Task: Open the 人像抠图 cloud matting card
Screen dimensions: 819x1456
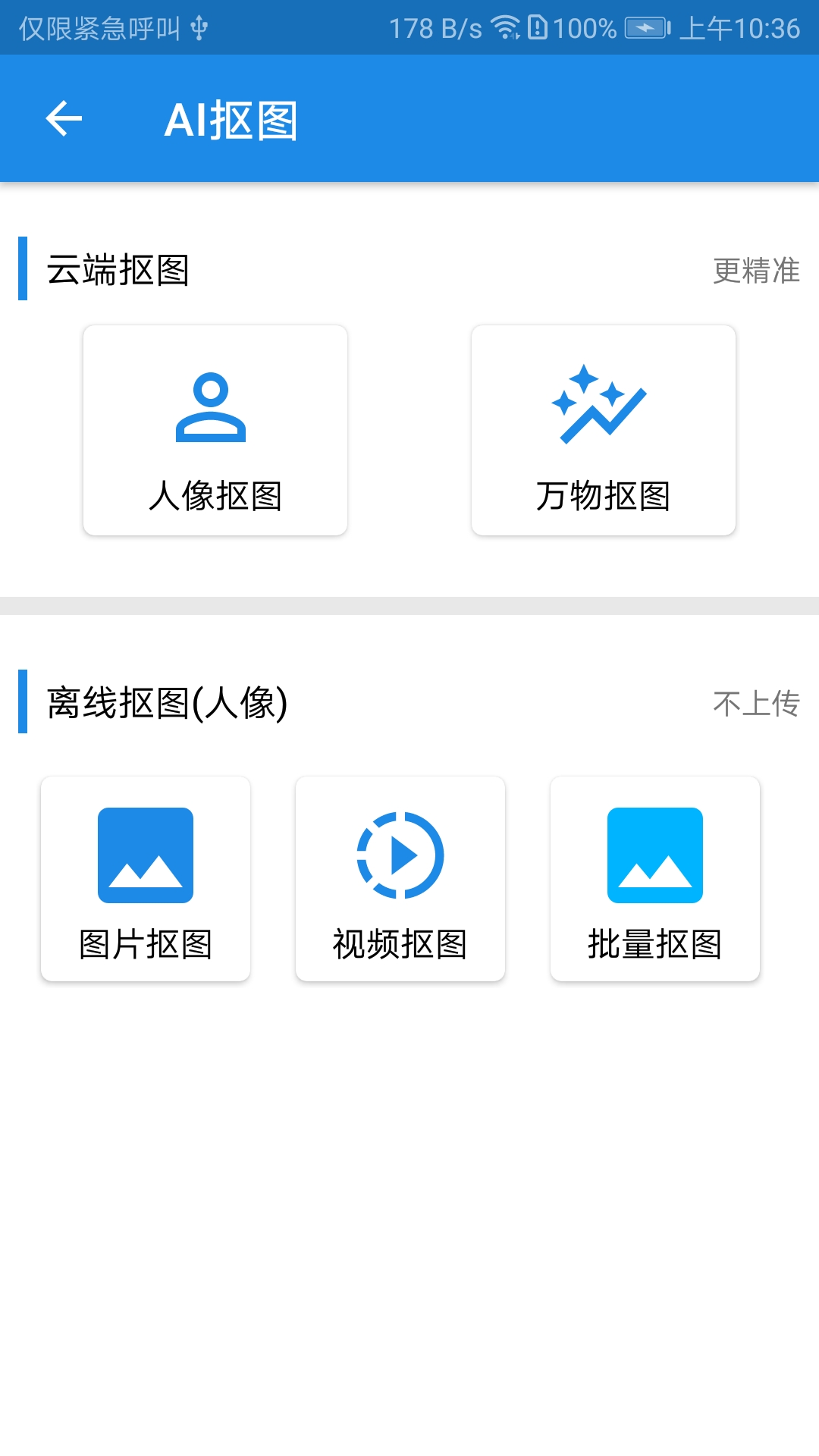Action: [x=215, y=430]
